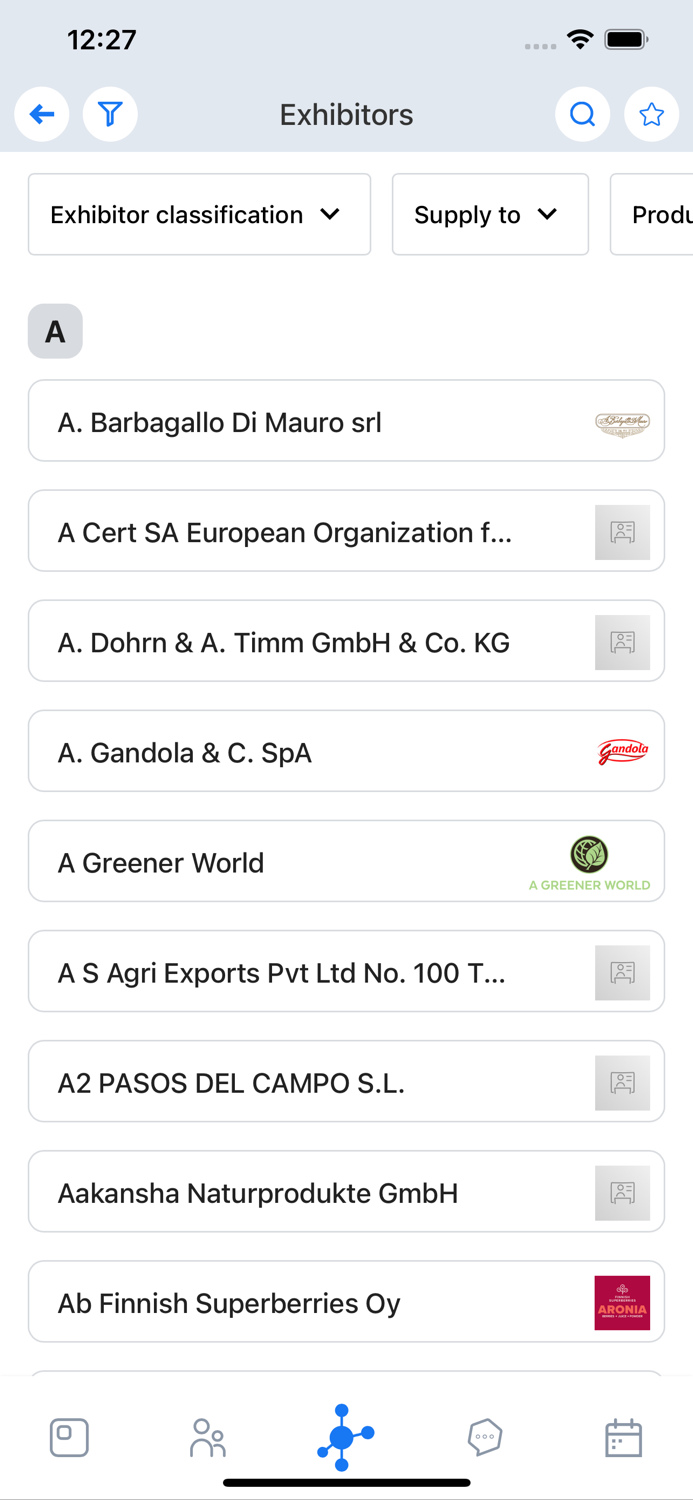
Task: Switch to the chat bubble tab
Action: pyautogui.click(x=485, y=1438)
